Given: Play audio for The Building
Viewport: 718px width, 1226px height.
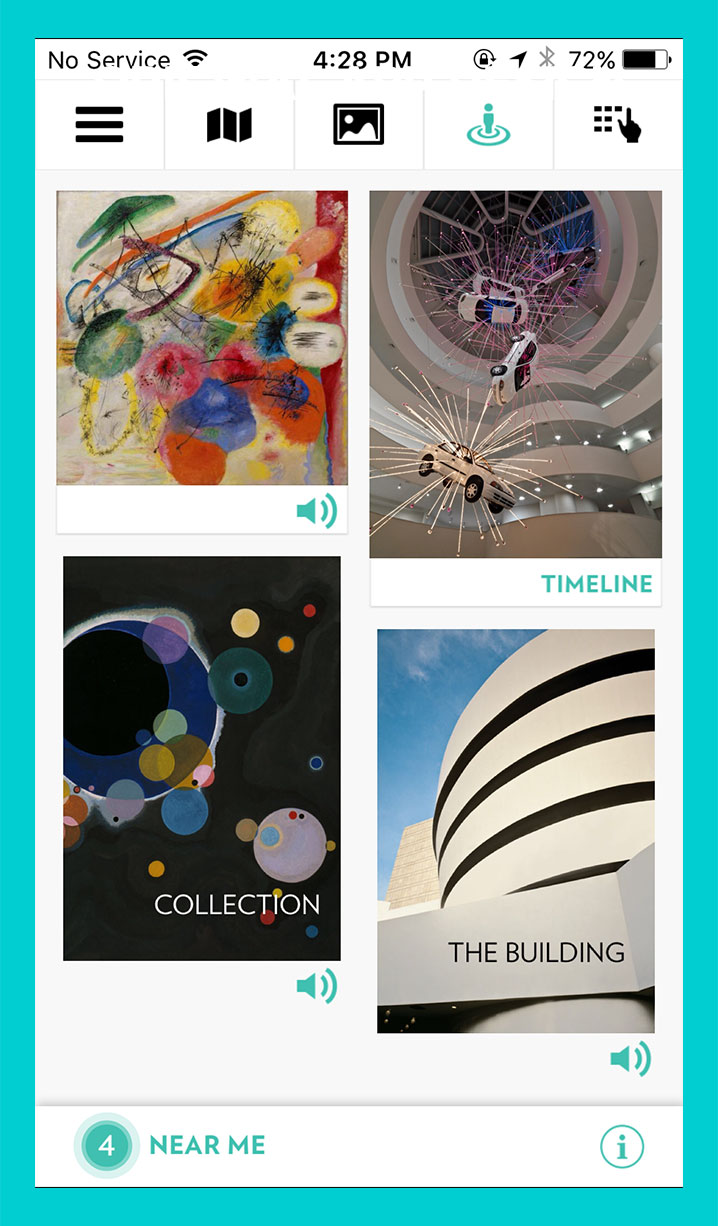Looking at the screenshot, I should point(630,1059).
